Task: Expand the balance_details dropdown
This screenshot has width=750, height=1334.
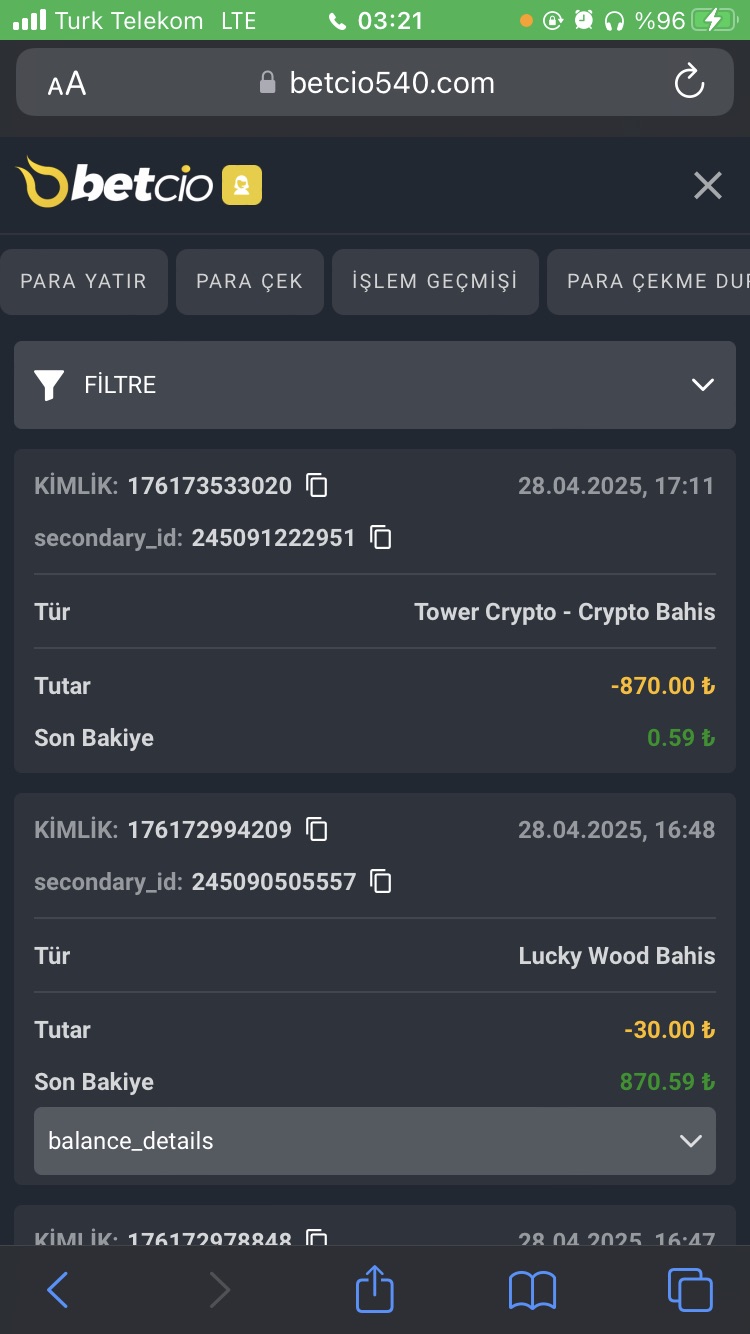Action: pos(375,1141)
